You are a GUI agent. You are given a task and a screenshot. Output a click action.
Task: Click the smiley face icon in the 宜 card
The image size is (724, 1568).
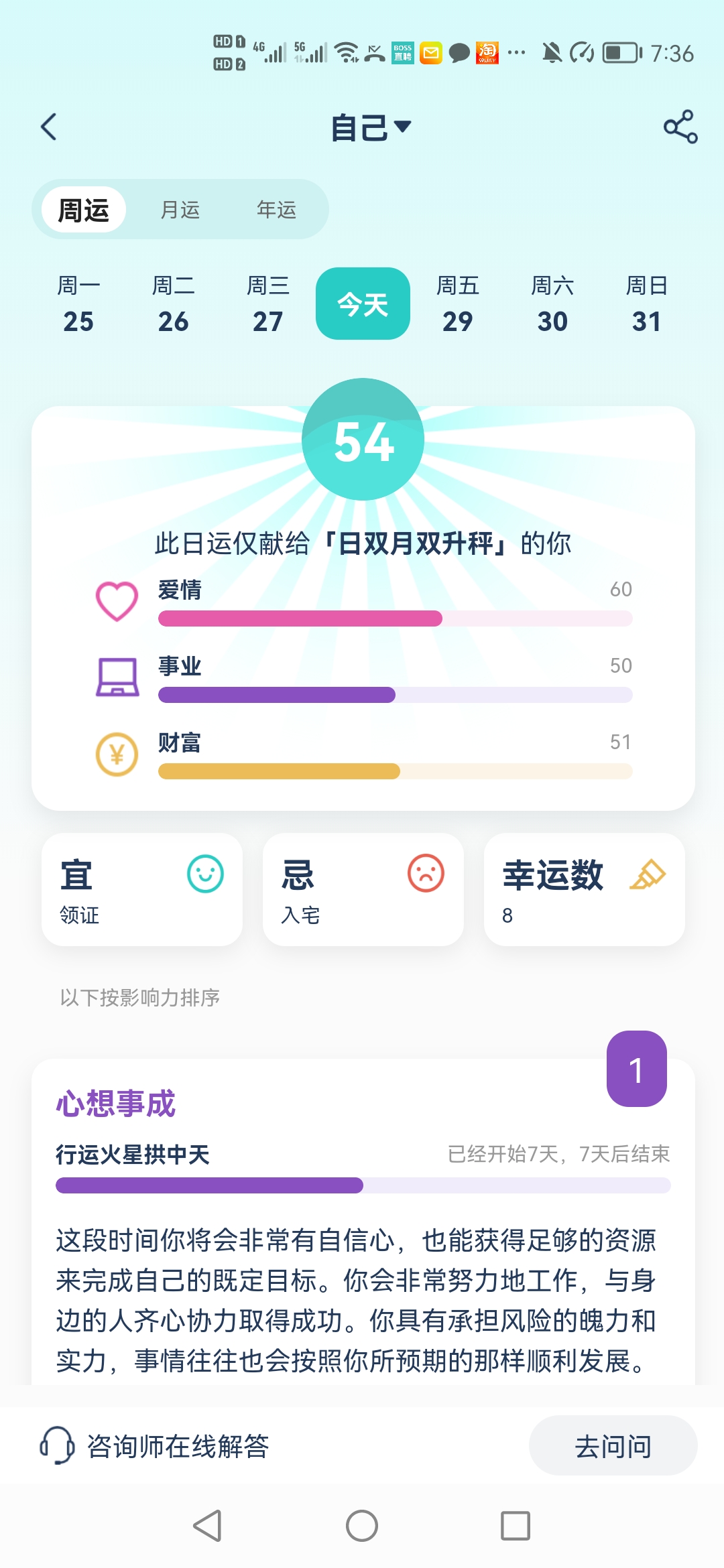click(206, 873)
